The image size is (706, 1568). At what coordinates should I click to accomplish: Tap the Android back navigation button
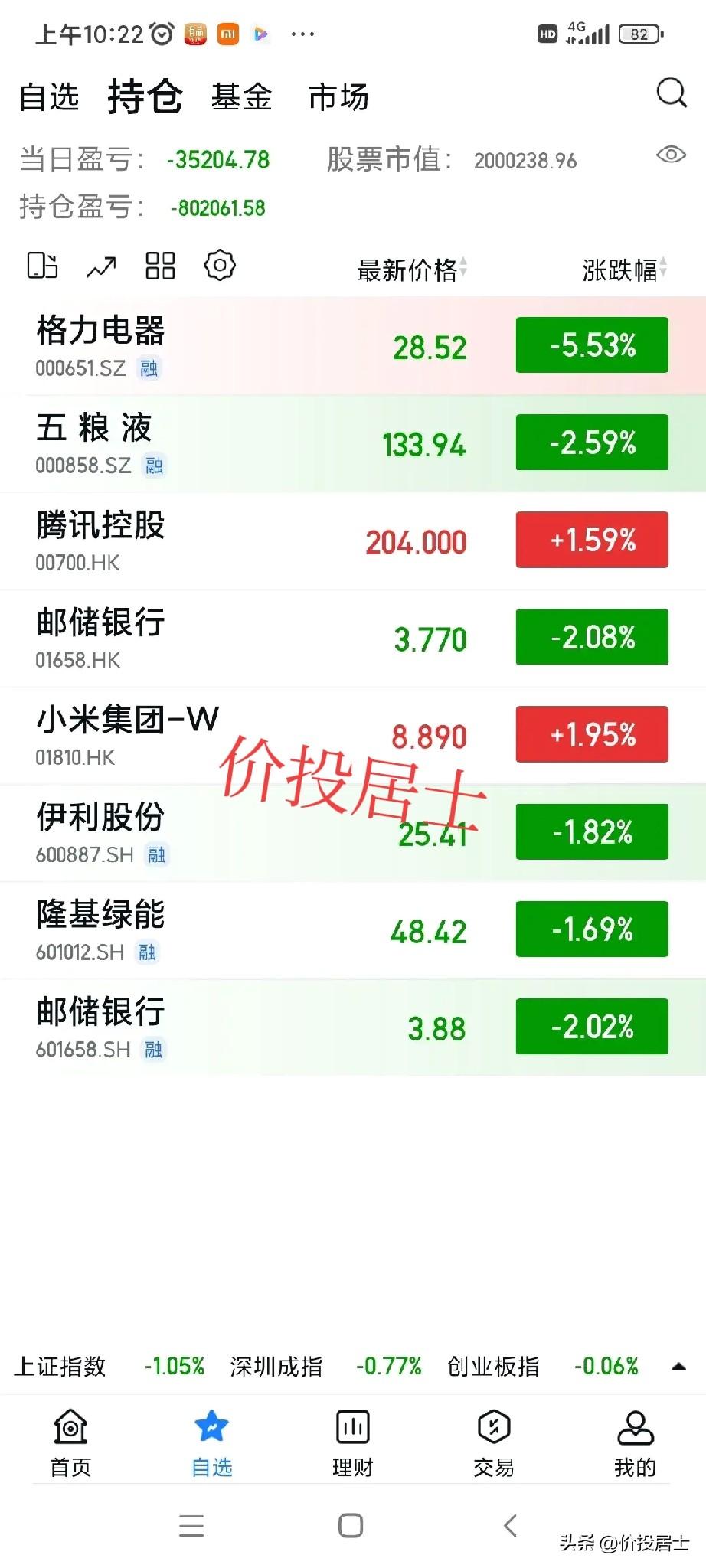tap(509, 1526)
